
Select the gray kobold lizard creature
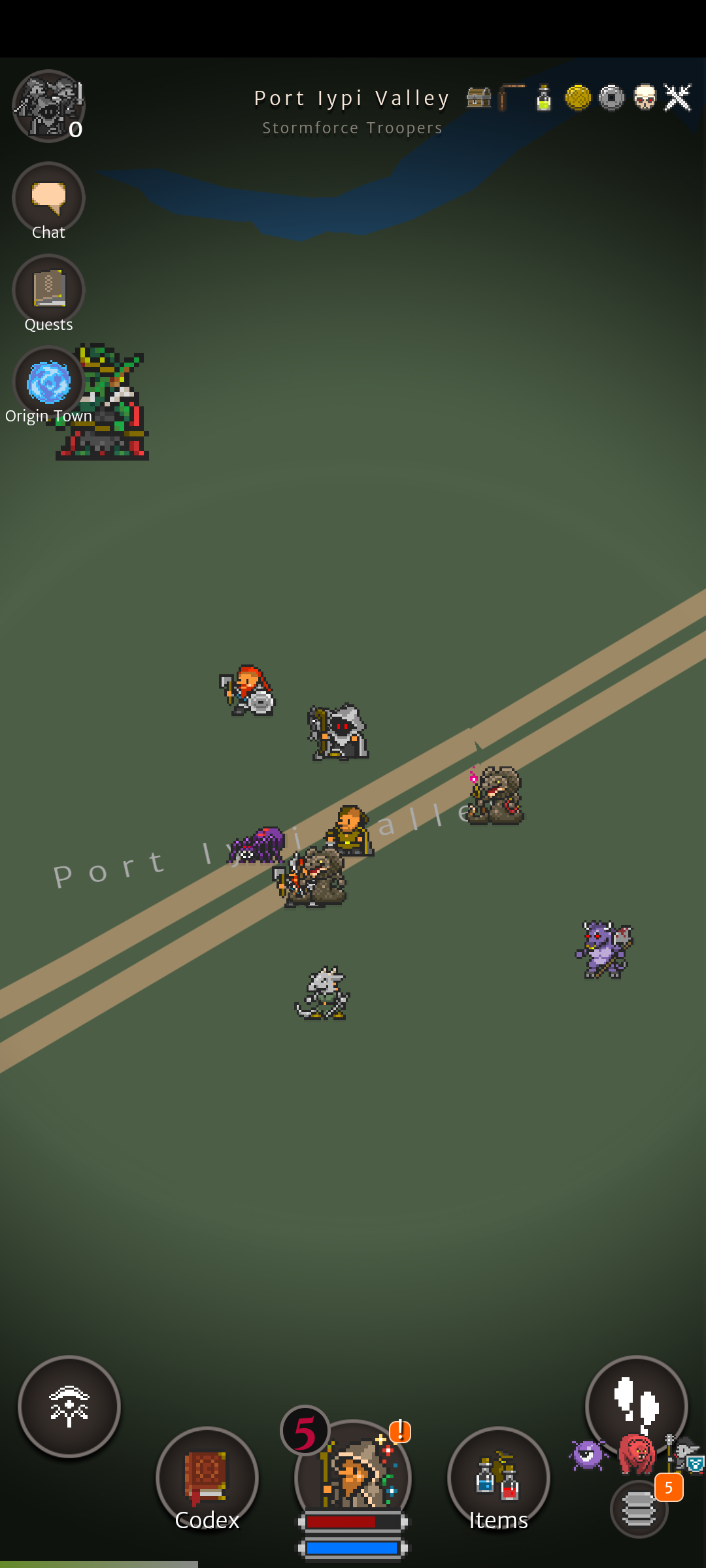(323, 993)
